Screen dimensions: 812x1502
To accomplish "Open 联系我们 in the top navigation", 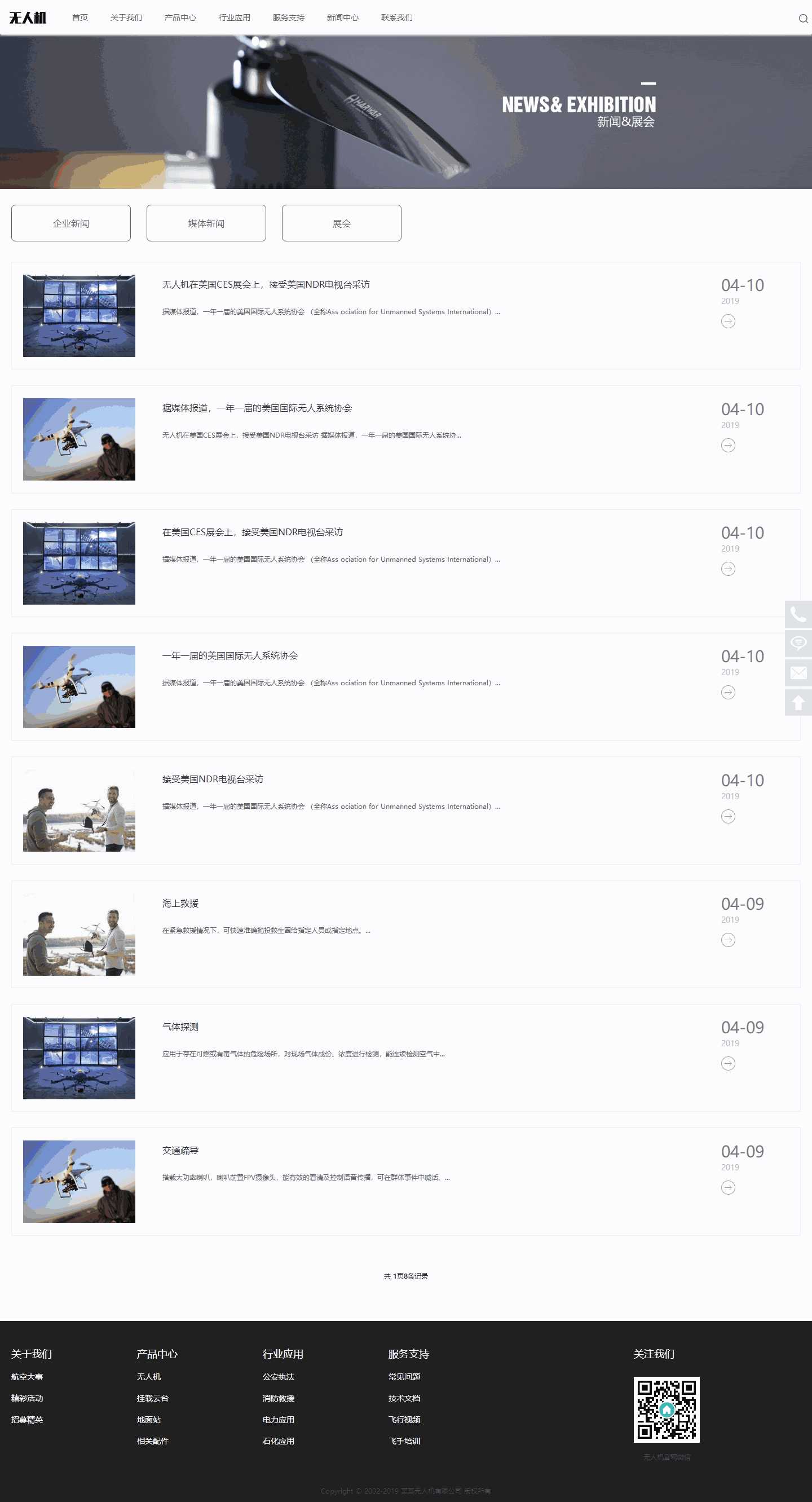I will pos(396,17).
